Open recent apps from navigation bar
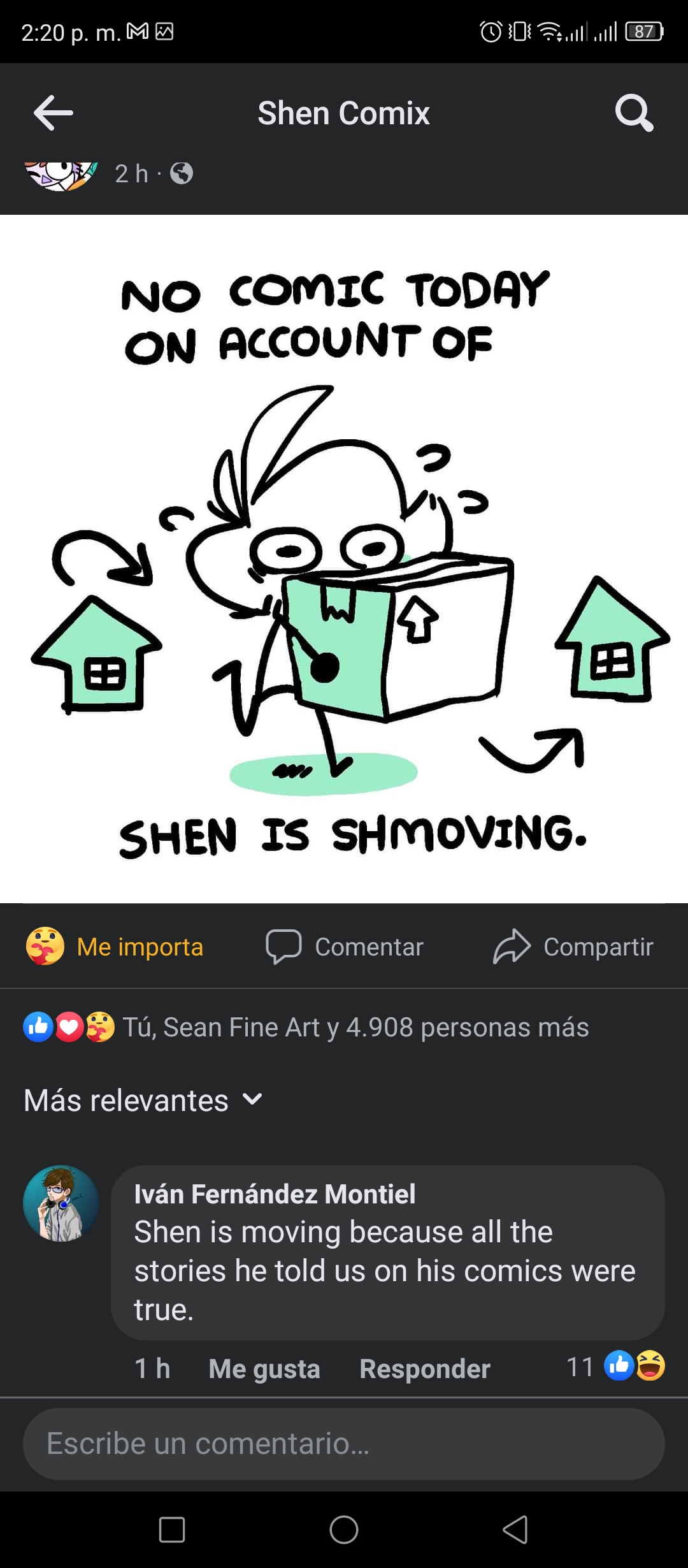 tap(172, 1529)
